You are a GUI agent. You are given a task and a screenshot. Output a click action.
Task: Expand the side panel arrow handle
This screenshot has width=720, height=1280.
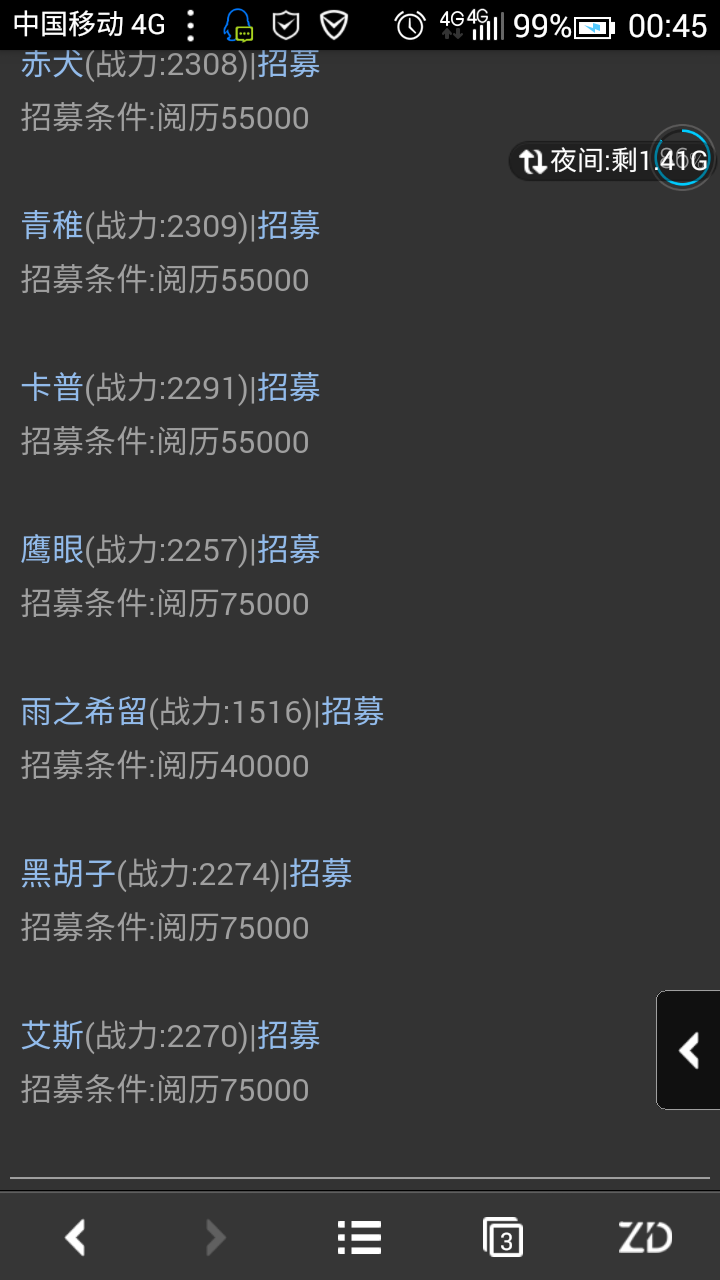pos(688,1050)
